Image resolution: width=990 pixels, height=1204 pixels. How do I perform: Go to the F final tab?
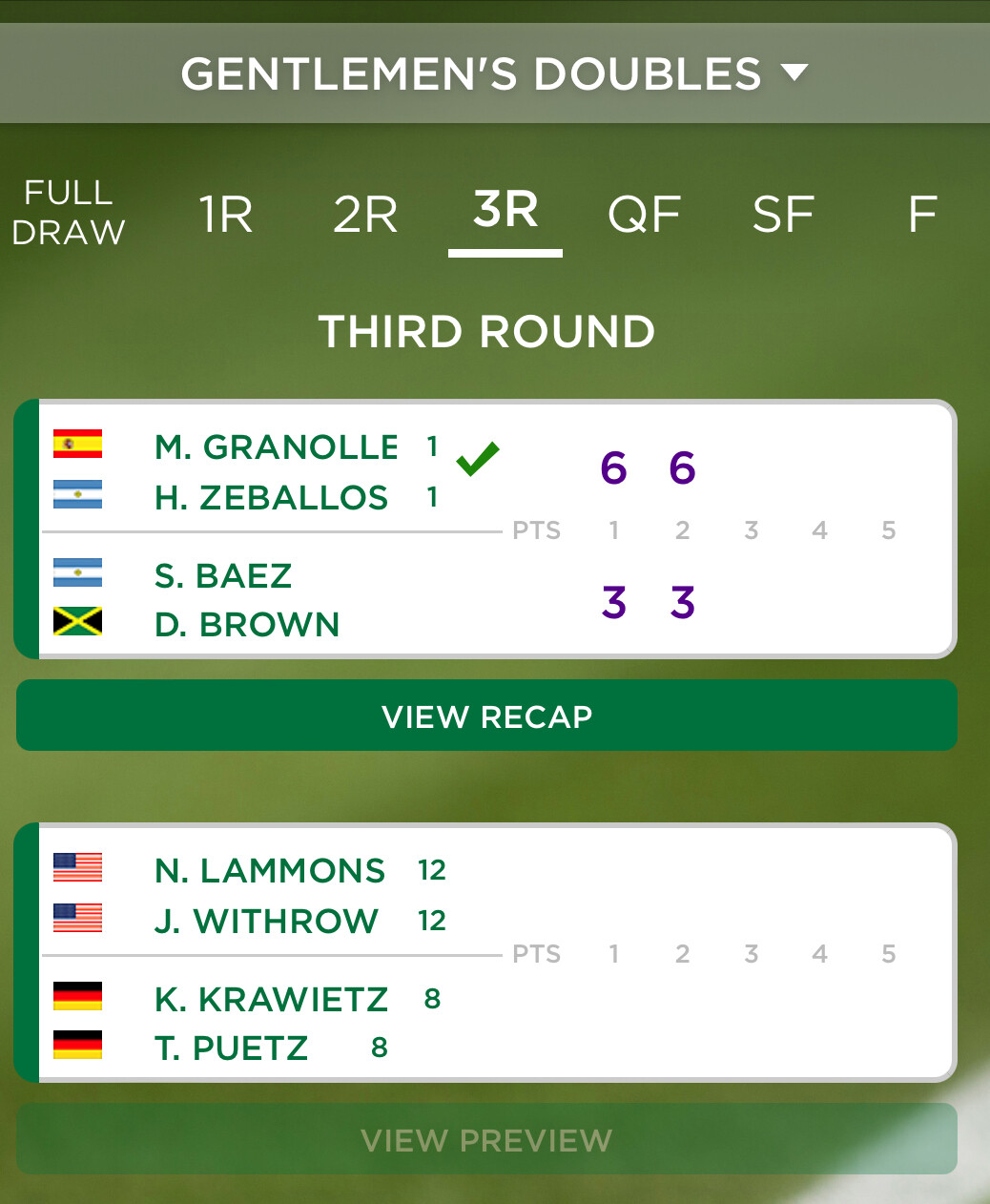921,214
